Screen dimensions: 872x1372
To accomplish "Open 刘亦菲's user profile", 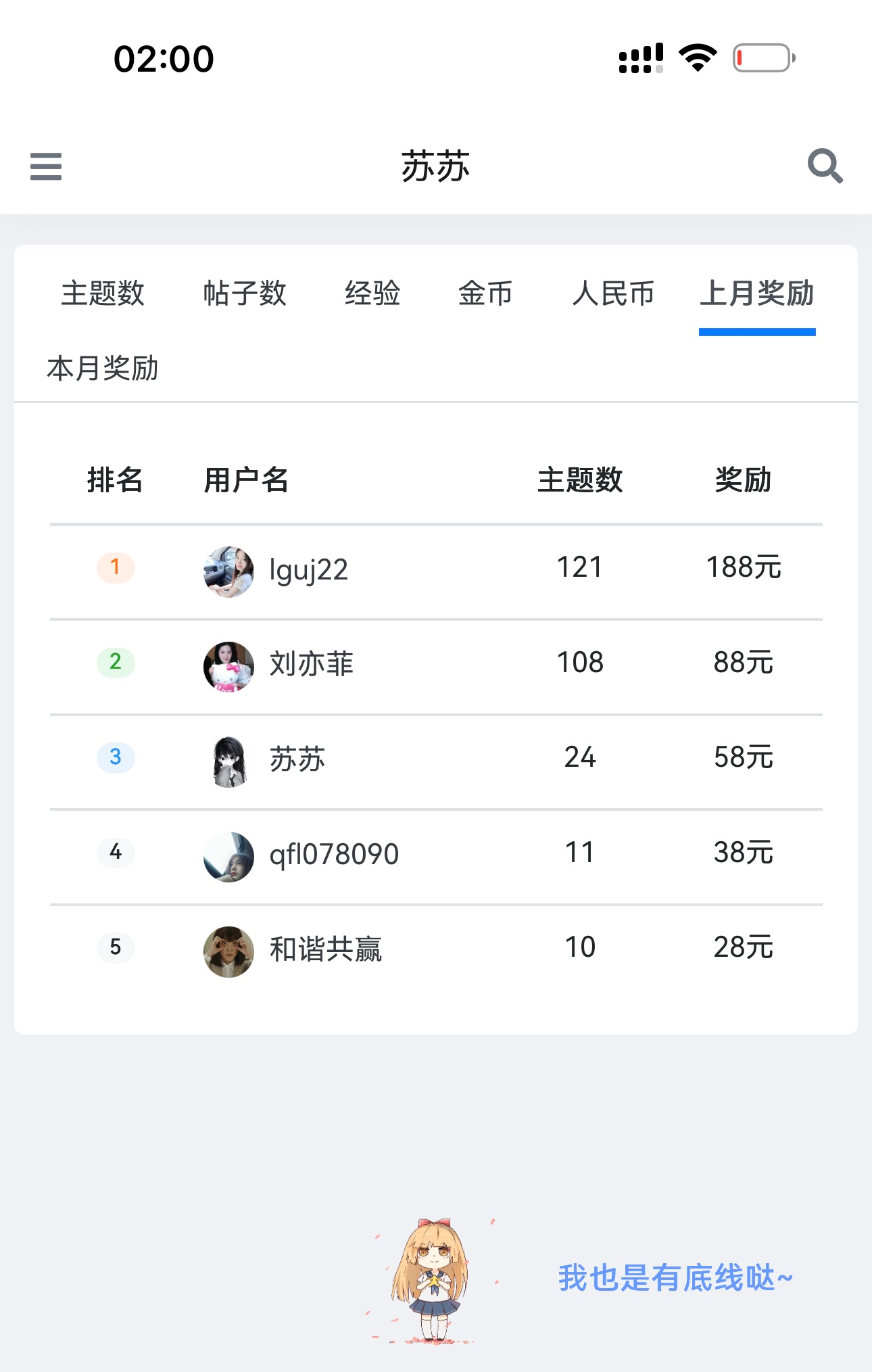I will pyautogui.click(x=311, y=664).
